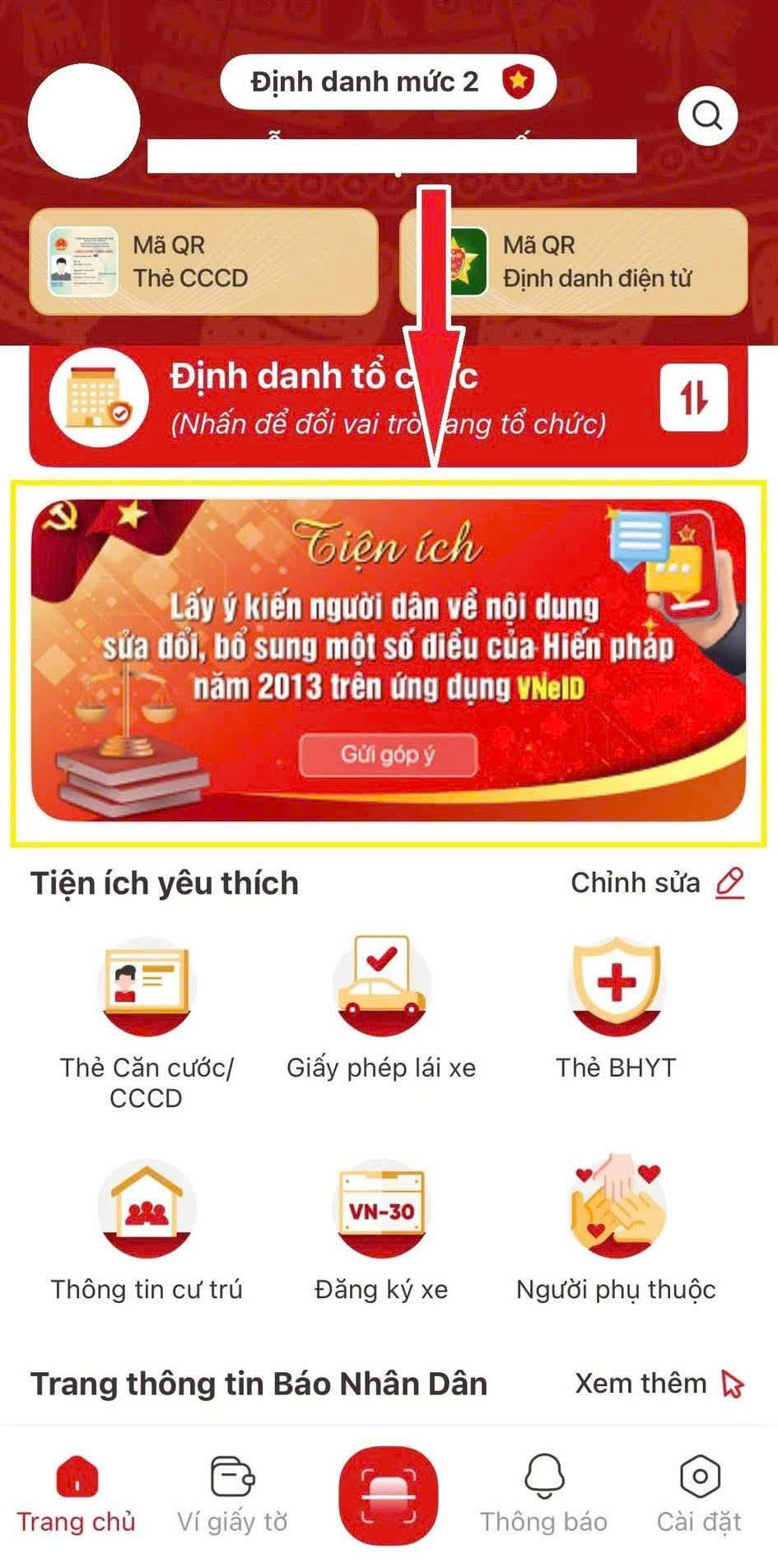Open Người phụ thuộc
The image size is (778, 1568).
pos(616,1208)
